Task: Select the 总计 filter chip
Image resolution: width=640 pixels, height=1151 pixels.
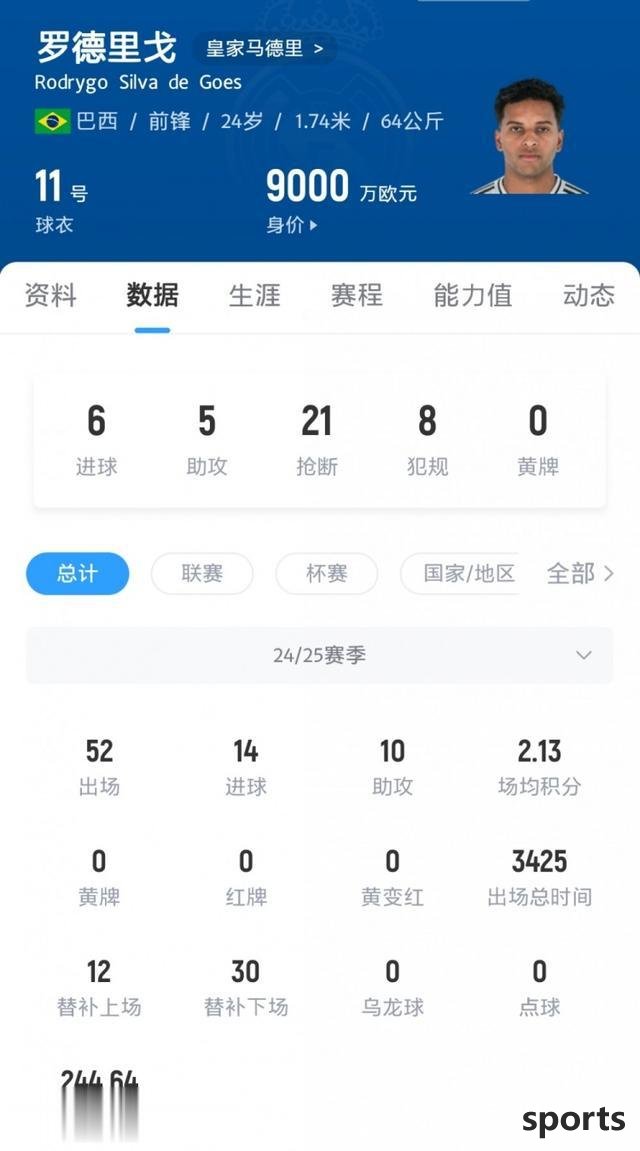Action: coord(78,573)
